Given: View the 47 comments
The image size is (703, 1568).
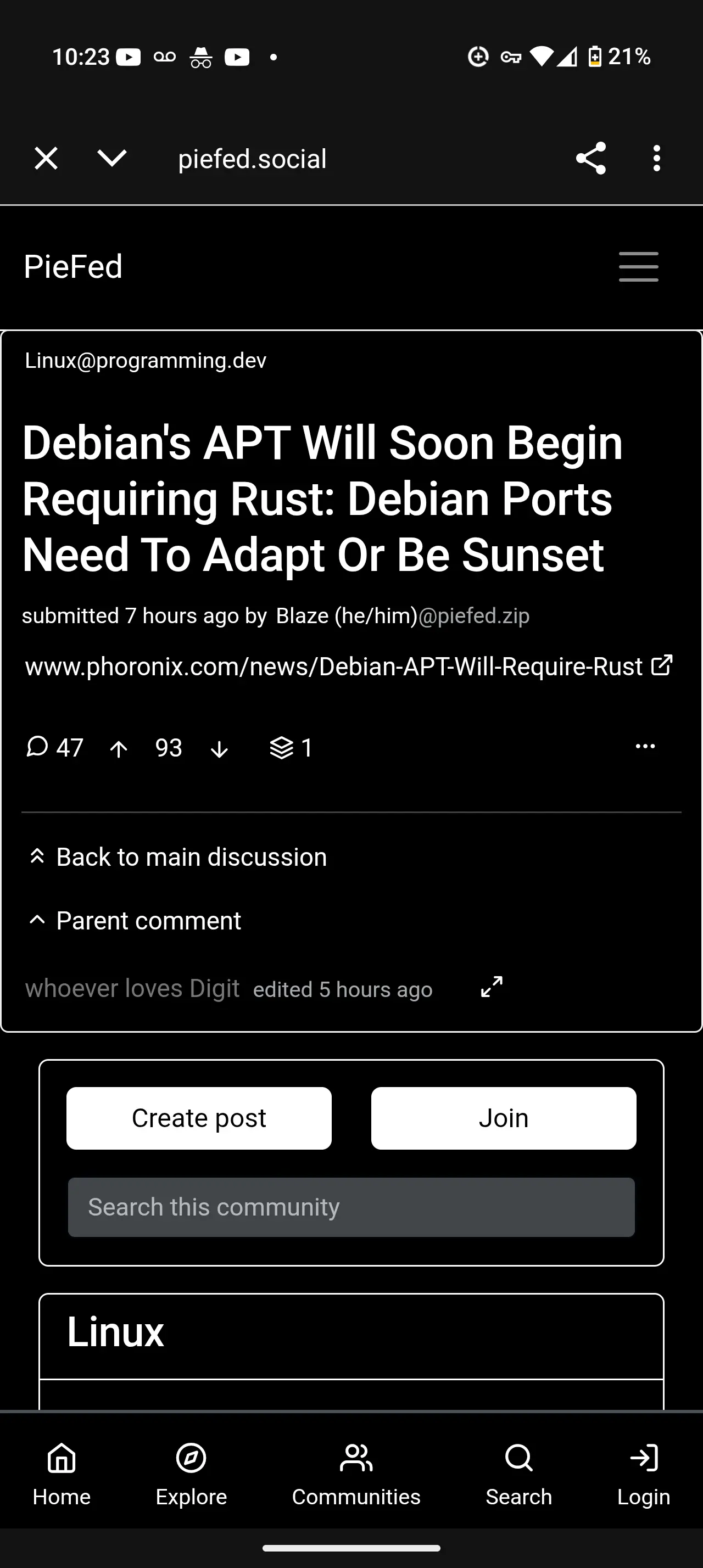Looking at the screenshot, I should pyautogui.click(x=54, y=747).
